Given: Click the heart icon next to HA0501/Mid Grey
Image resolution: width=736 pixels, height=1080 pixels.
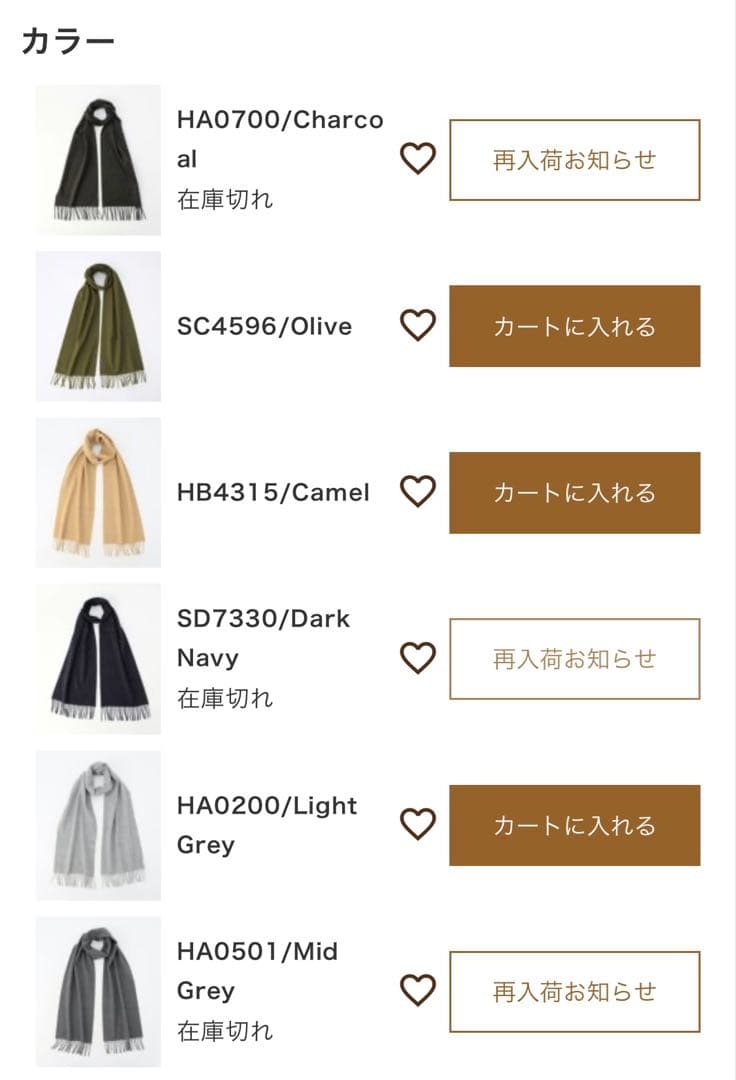Looking at the screenshot, I should click(x=416, y=991).
